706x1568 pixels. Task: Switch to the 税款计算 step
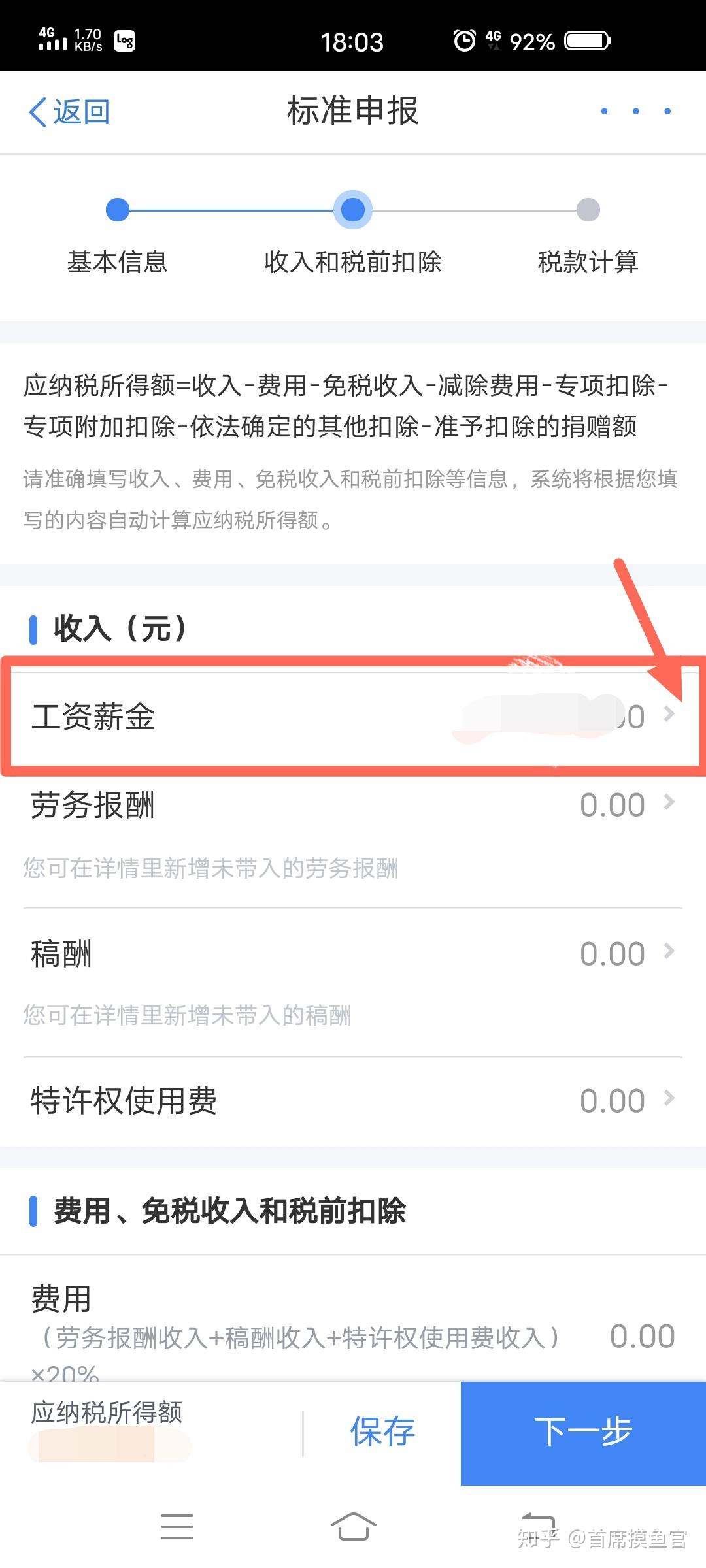coord(588,210)
